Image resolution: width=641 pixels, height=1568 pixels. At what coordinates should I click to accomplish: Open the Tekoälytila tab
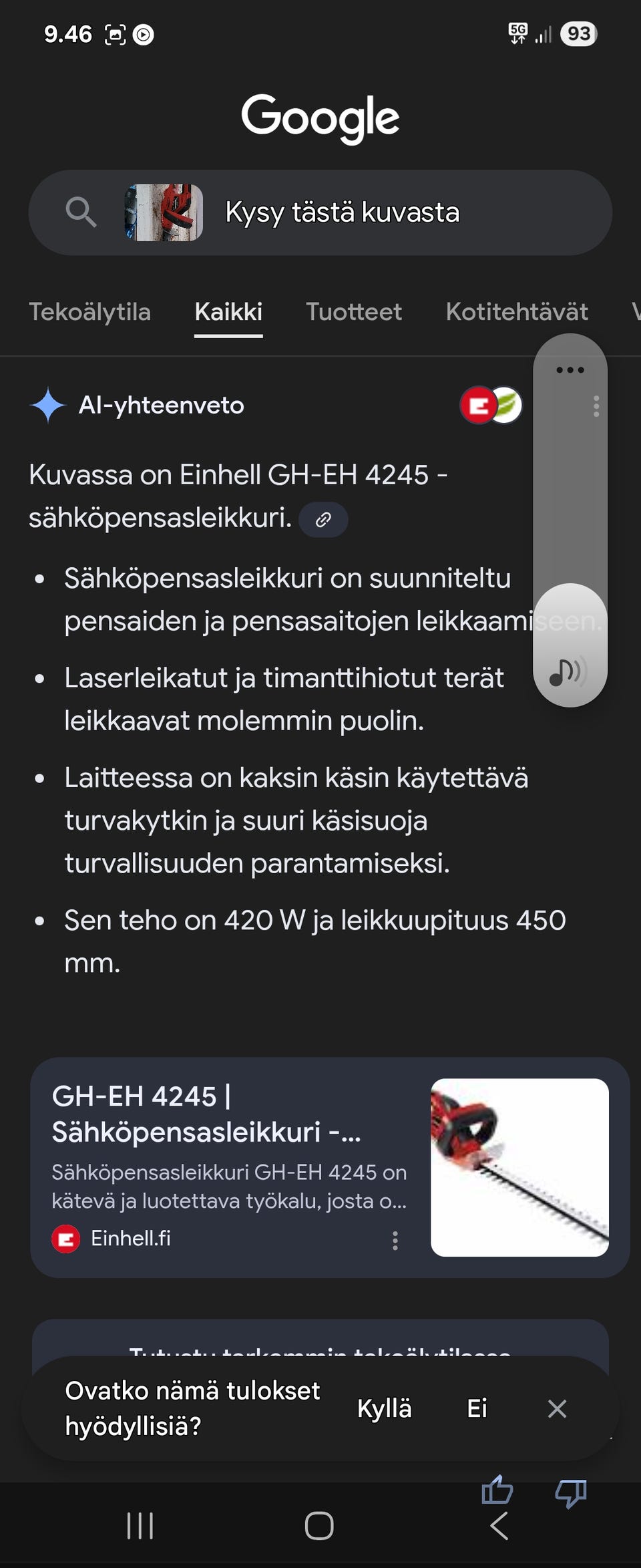tap(89, 311)
